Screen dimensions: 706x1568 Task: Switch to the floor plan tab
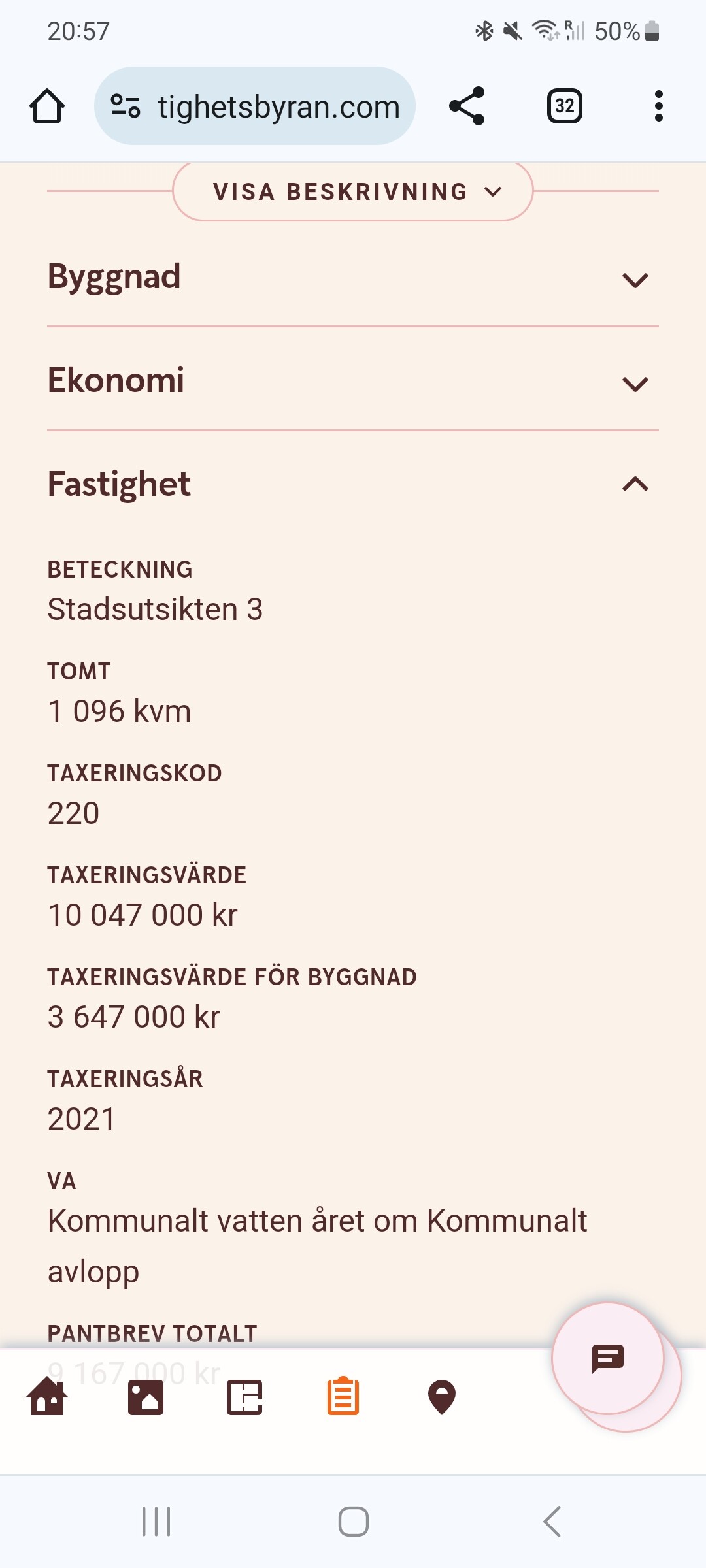coord(244,1397)
